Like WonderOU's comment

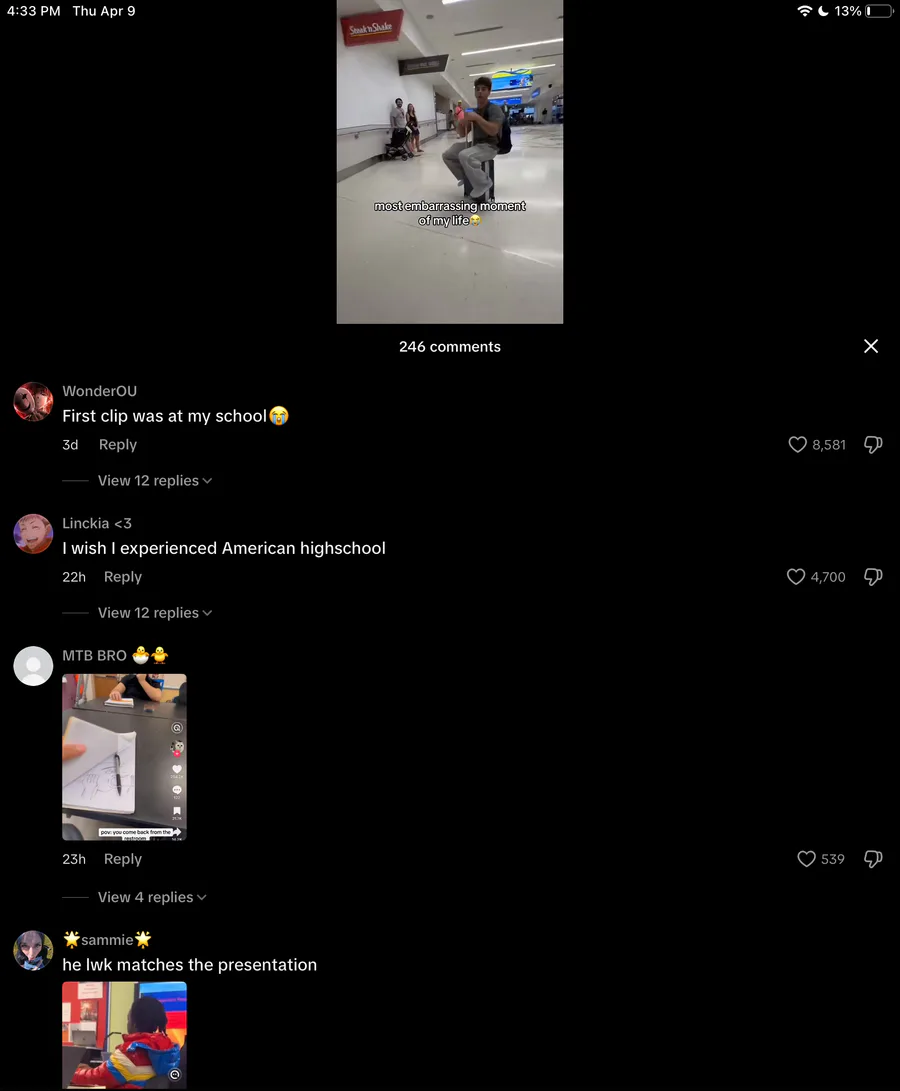pyautogui.click(x=798, y=445)
